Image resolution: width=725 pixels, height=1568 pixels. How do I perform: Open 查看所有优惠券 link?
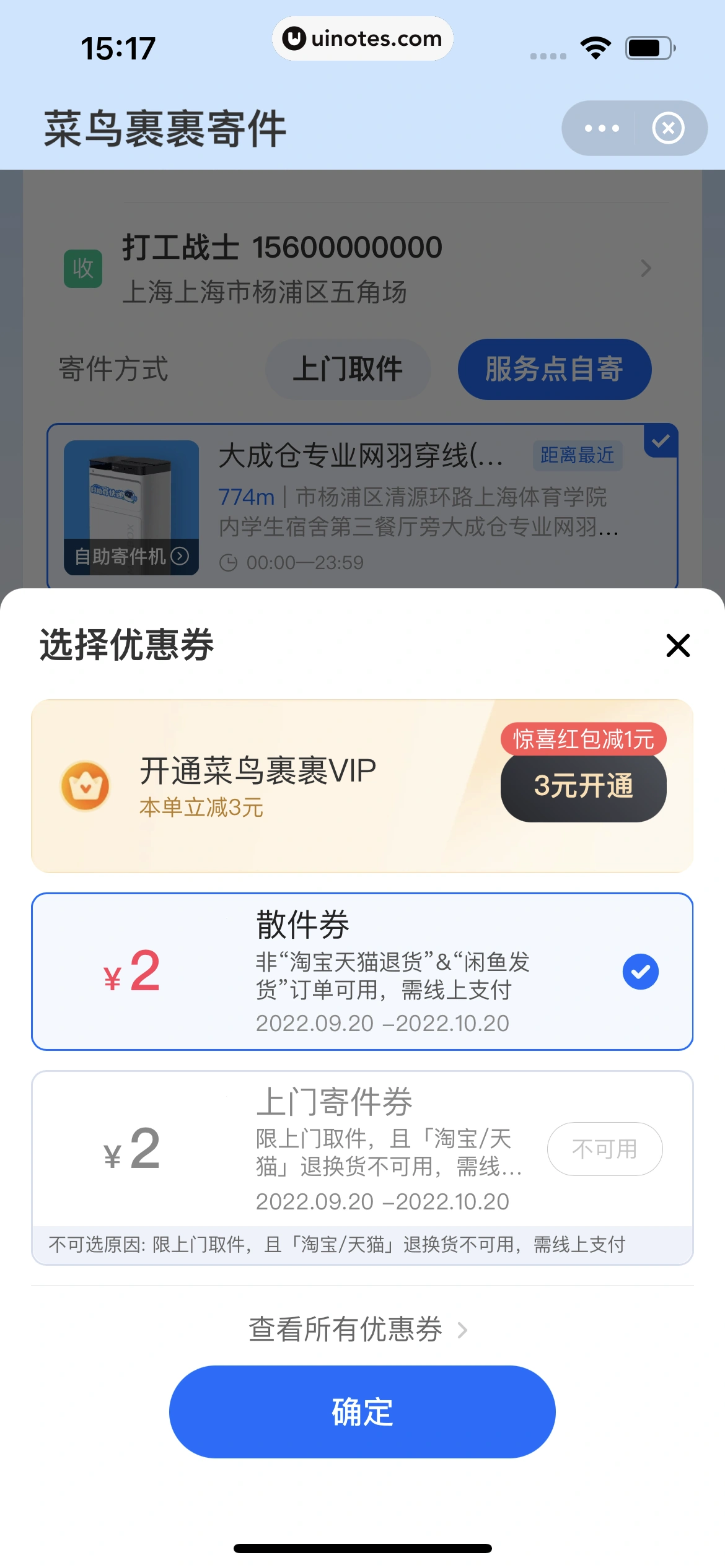[358, 1330]
